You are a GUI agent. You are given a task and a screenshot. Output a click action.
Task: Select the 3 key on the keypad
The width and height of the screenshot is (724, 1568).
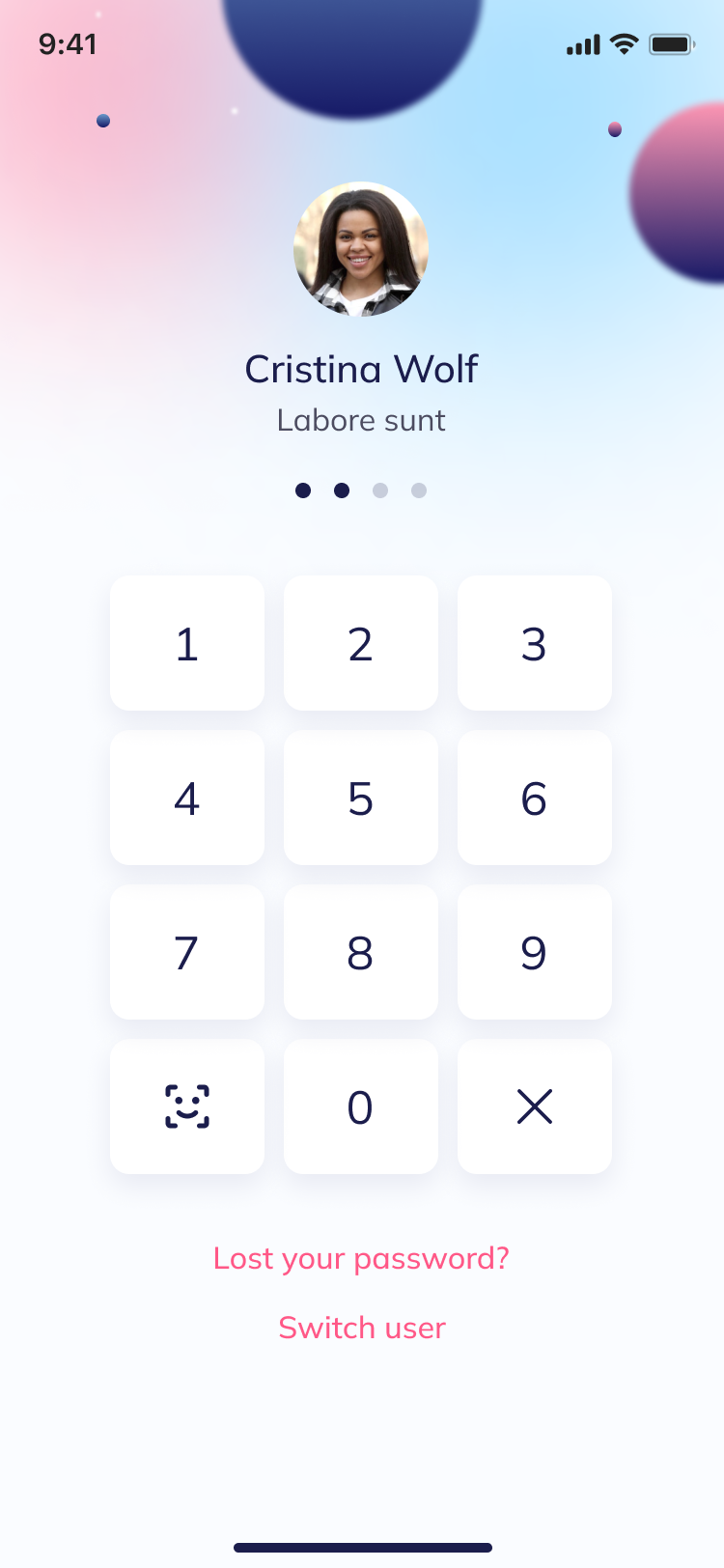(x=535, y=643)
